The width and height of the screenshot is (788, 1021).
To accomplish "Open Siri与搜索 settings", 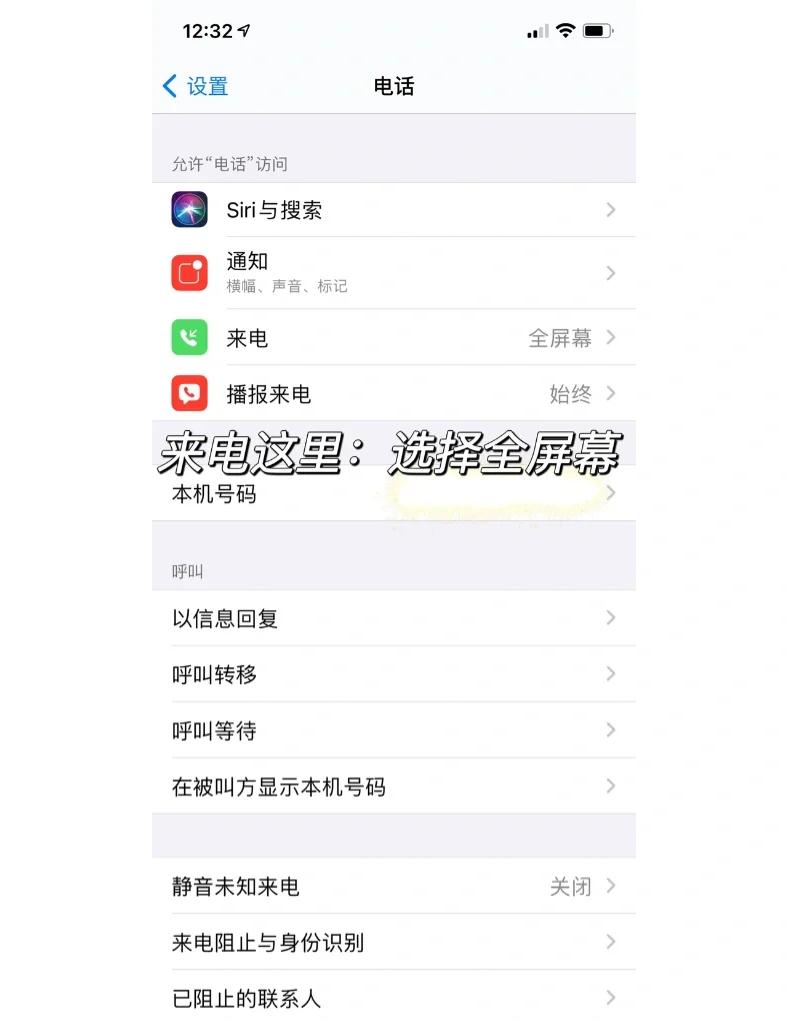I will tap(393, 210).
